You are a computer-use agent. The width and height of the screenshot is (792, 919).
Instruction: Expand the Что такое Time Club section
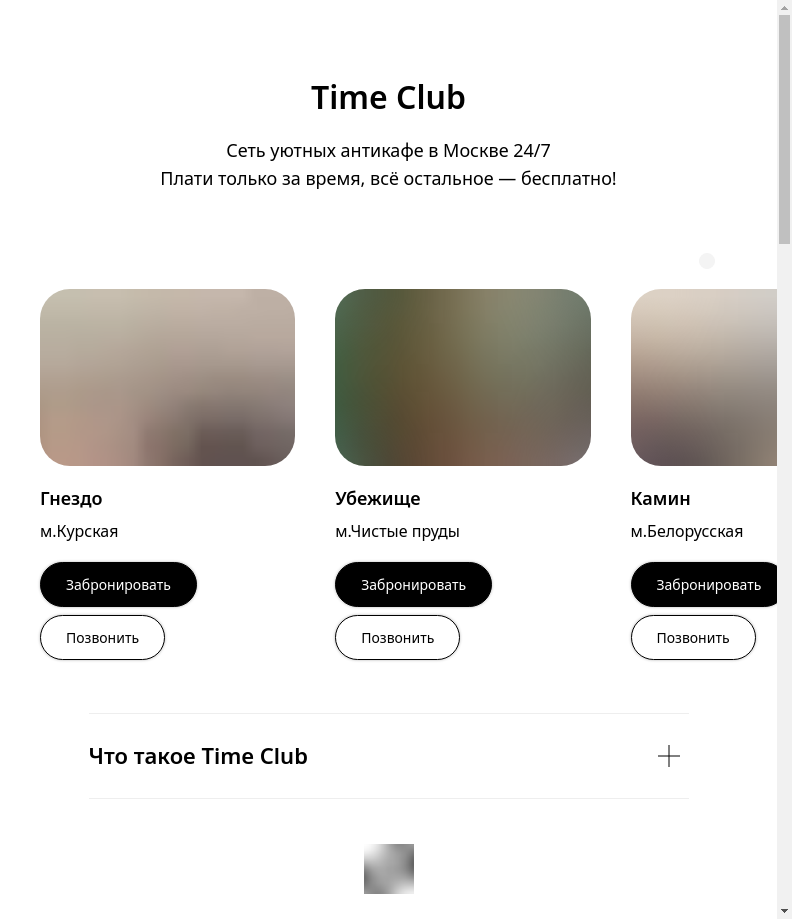click(668, 756)
